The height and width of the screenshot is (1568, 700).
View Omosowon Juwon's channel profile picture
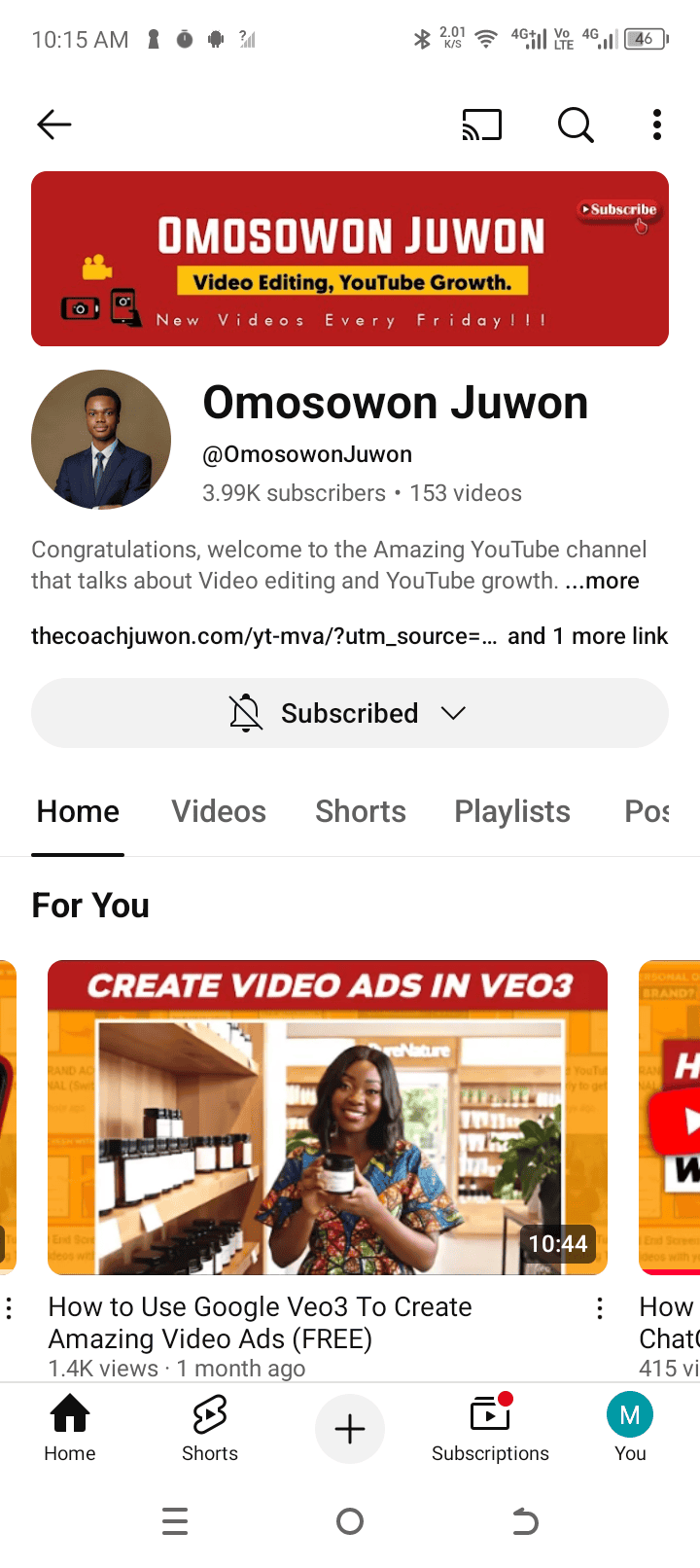(x=101, y=440)
